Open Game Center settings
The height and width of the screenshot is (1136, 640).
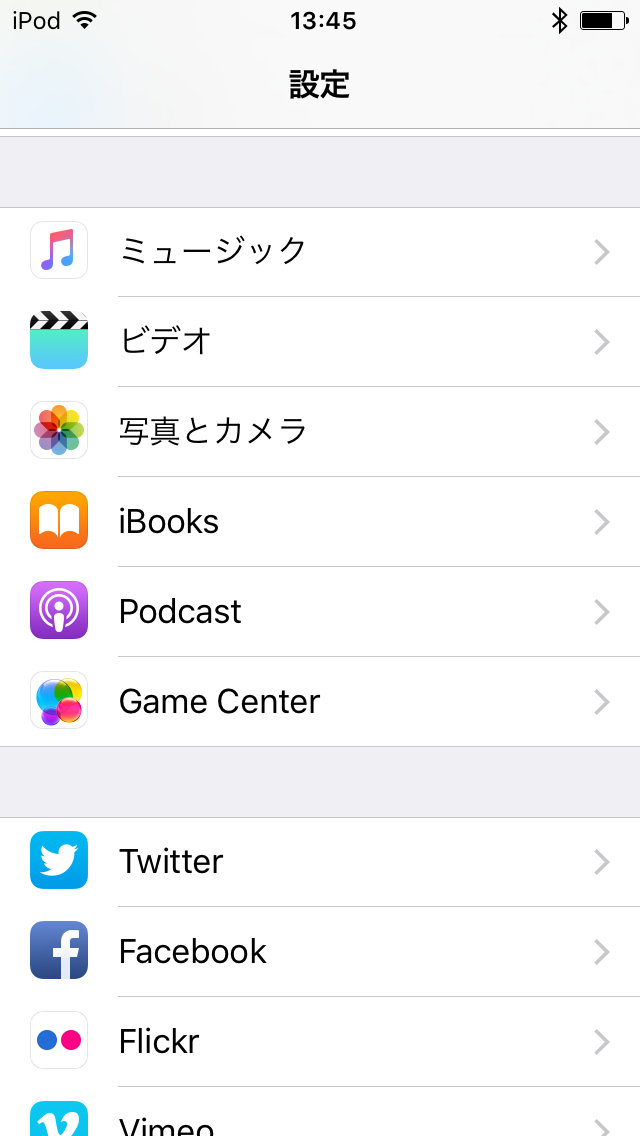320,701
